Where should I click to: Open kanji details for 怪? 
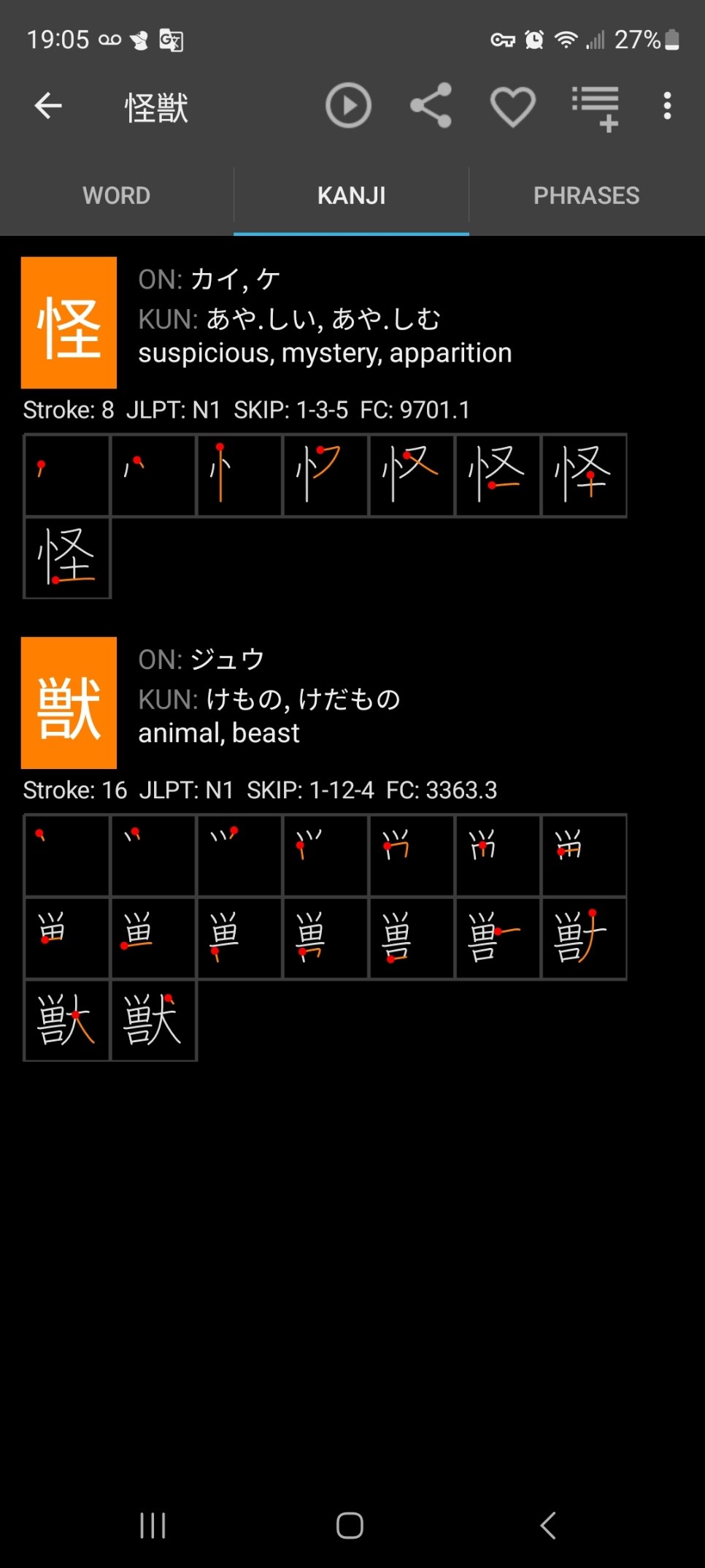coord(69,323)
